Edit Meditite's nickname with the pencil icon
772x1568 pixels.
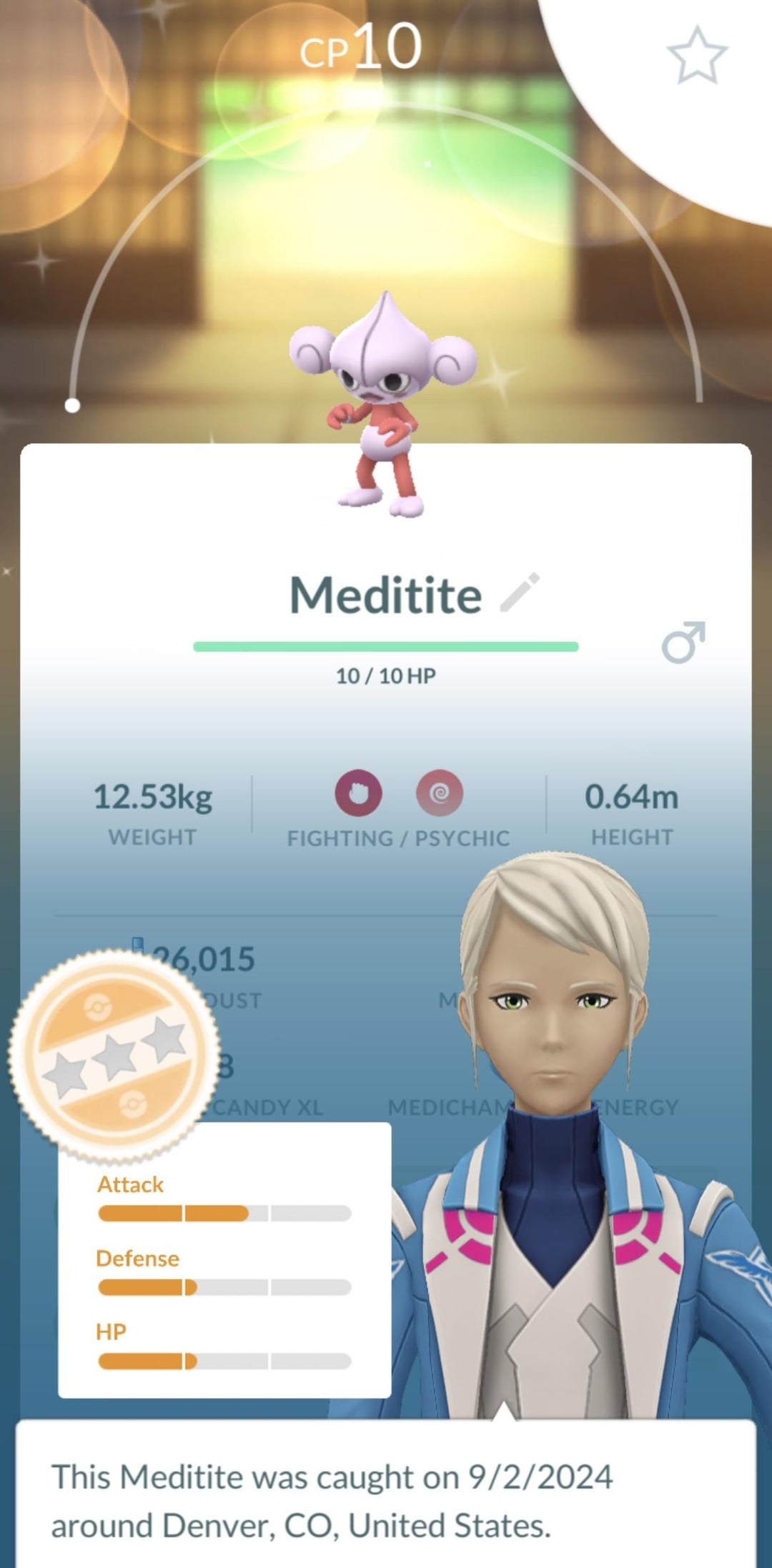(x=520, y=592)
